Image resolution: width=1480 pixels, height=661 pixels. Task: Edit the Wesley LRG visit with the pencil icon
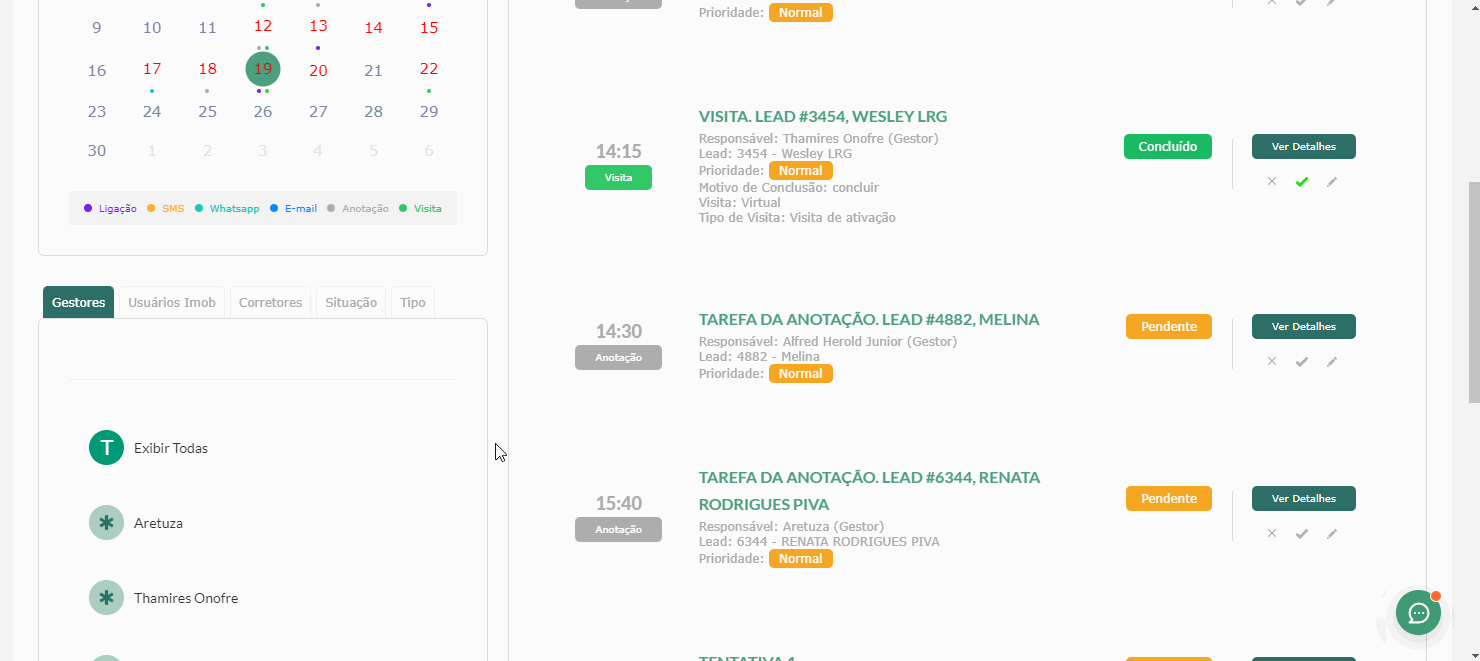coord(1332,182)
